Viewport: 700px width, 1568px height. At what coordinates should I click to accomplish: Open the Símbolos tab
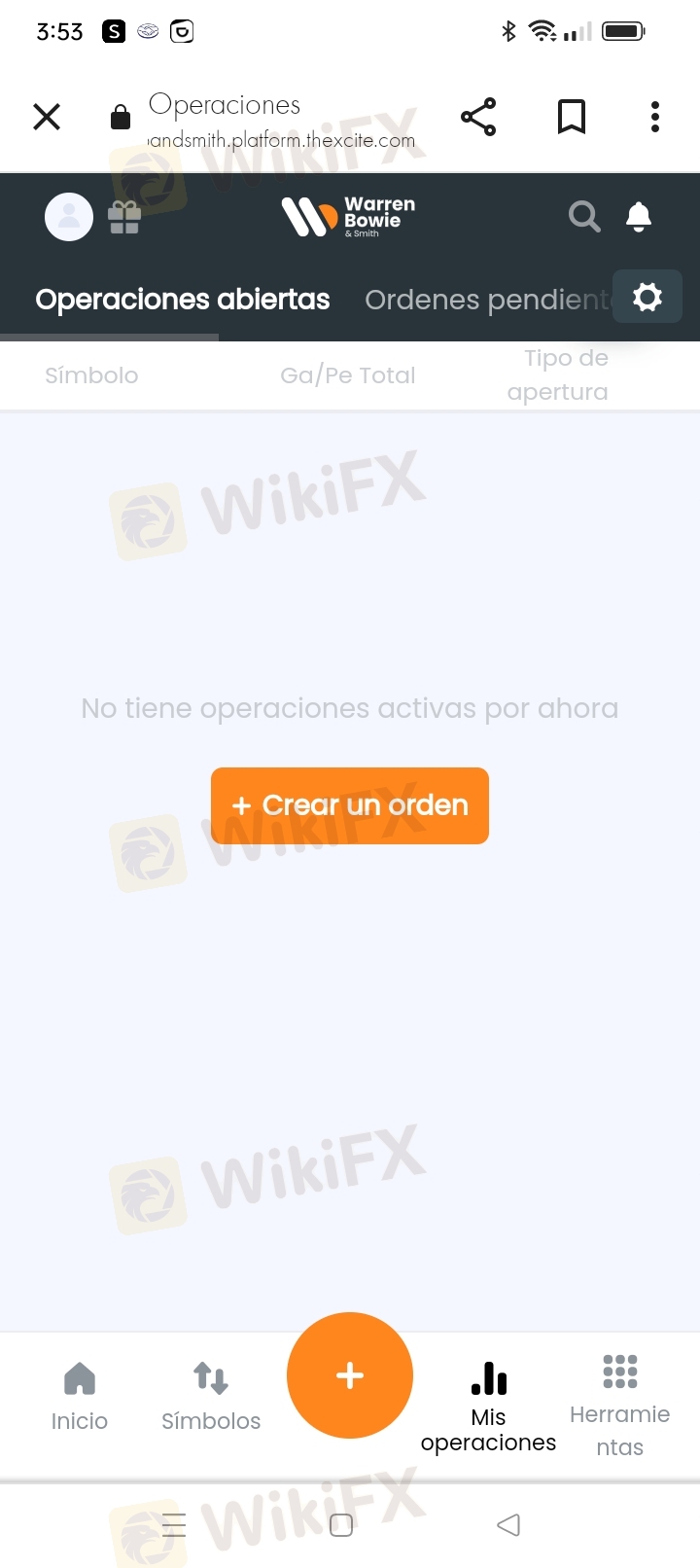[211, 1397]
